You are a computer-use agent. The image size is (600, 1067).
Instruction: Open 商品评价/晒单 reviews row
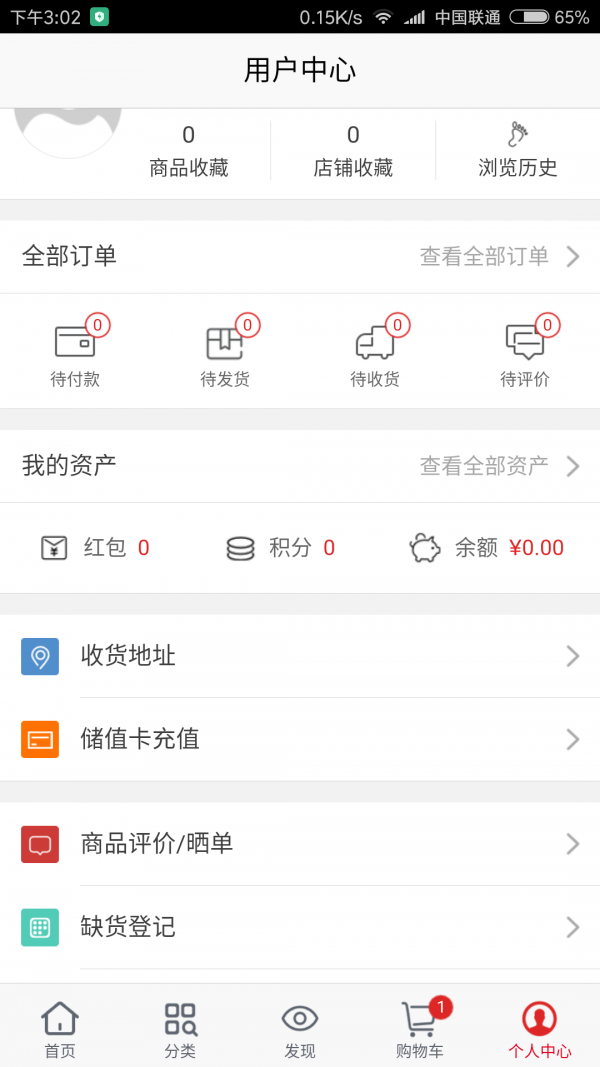coord(300,844)
